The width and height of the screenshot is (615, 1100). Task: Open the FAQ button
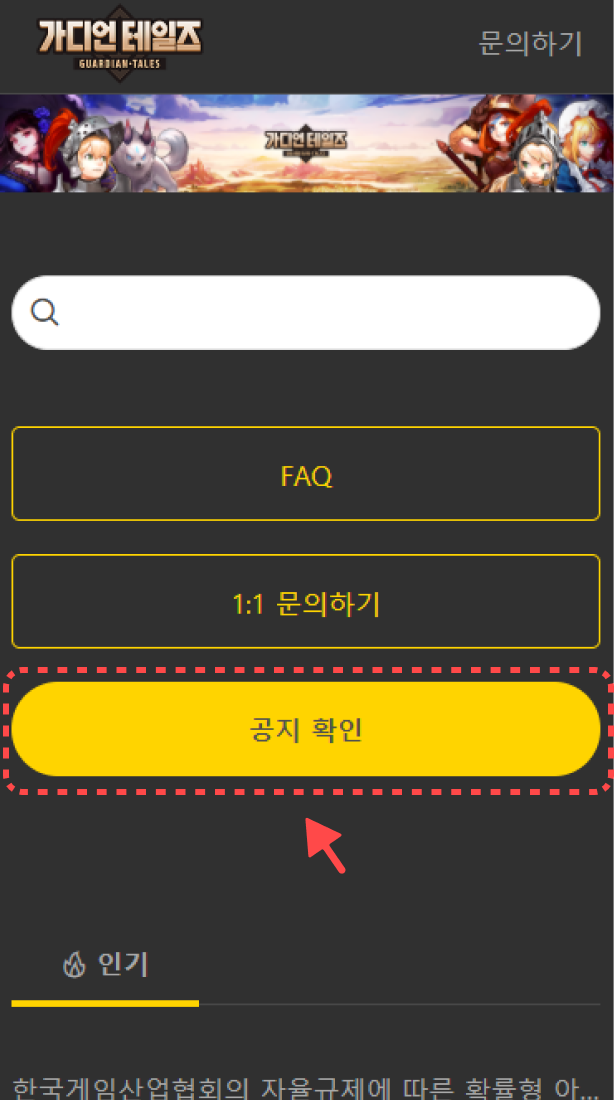click(306, 474)
